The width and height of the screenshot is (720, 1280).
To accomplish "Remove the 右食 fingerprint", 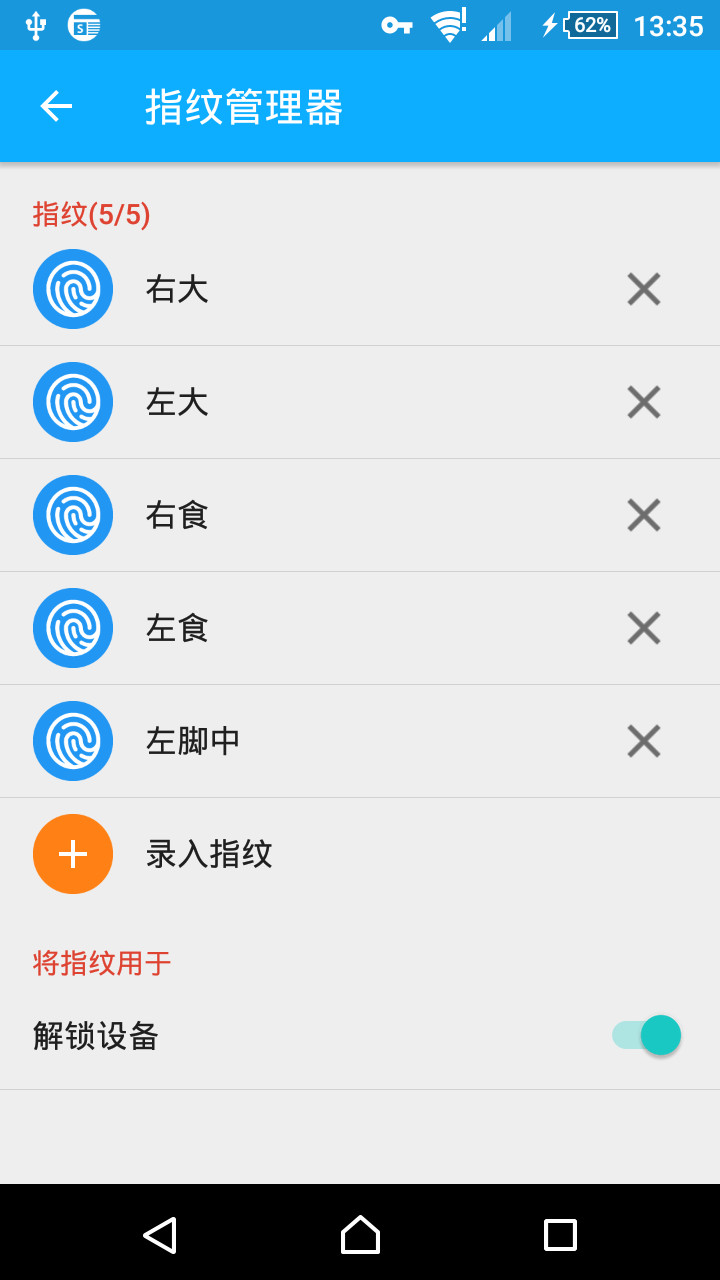I will click(x=644, y=515).
